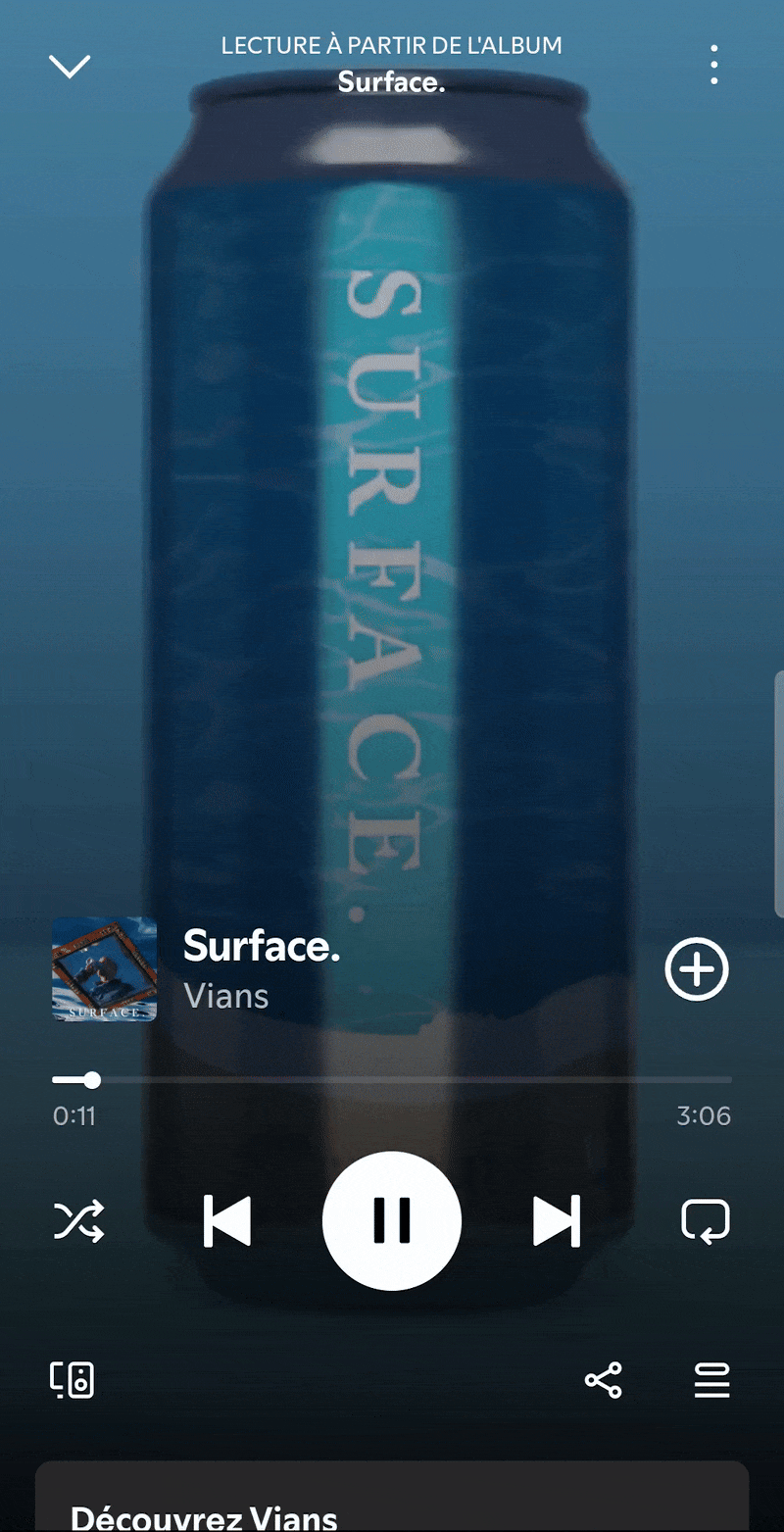This screenshot has width=784, height=1532.
Task: Tap the playback progress bar
Action: (392, 1080)
